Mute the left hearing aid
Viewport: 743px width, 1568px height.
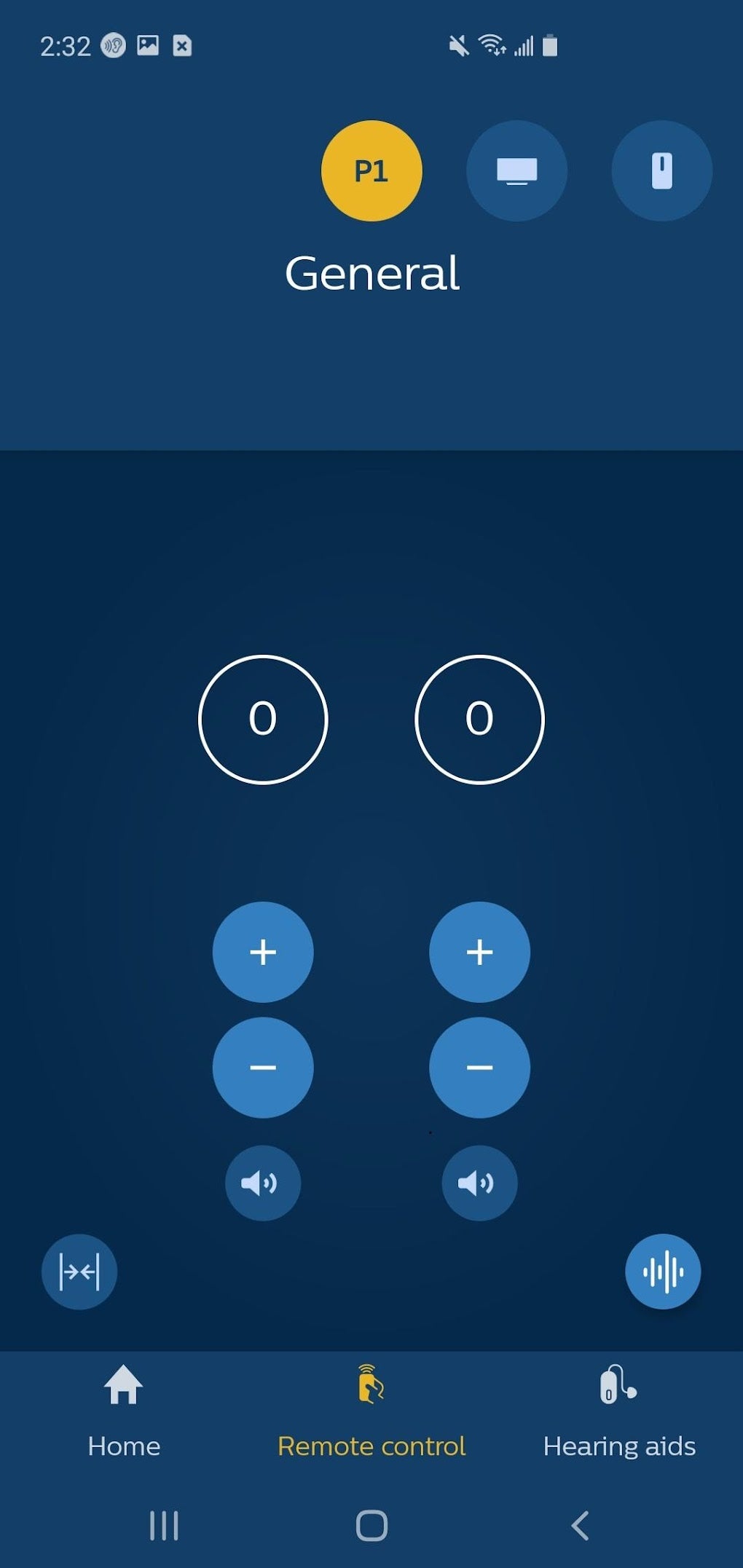click(x=263, y=1183)
